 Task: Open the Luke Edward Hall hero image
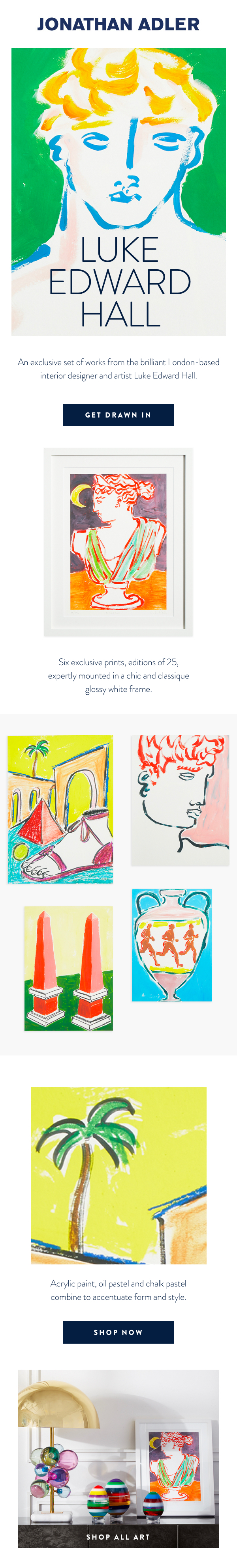click(118, 192)
